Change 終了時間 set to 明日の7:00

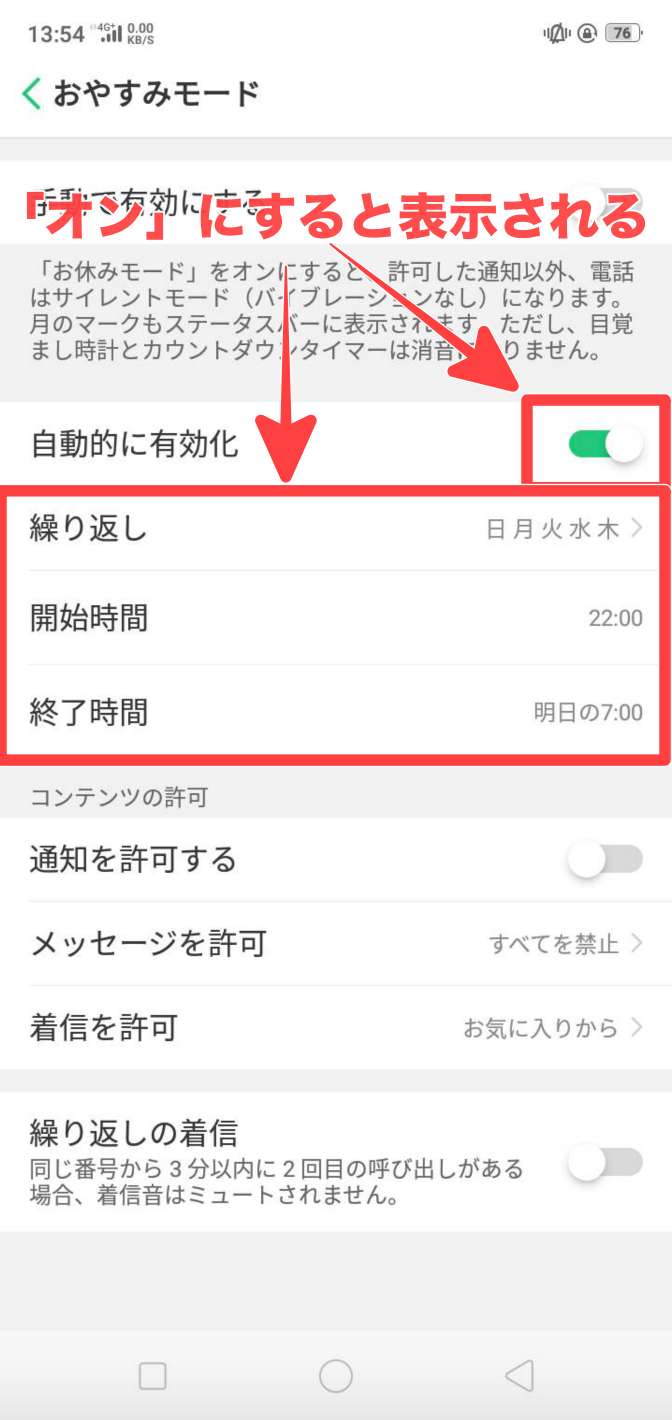(336, 712)
